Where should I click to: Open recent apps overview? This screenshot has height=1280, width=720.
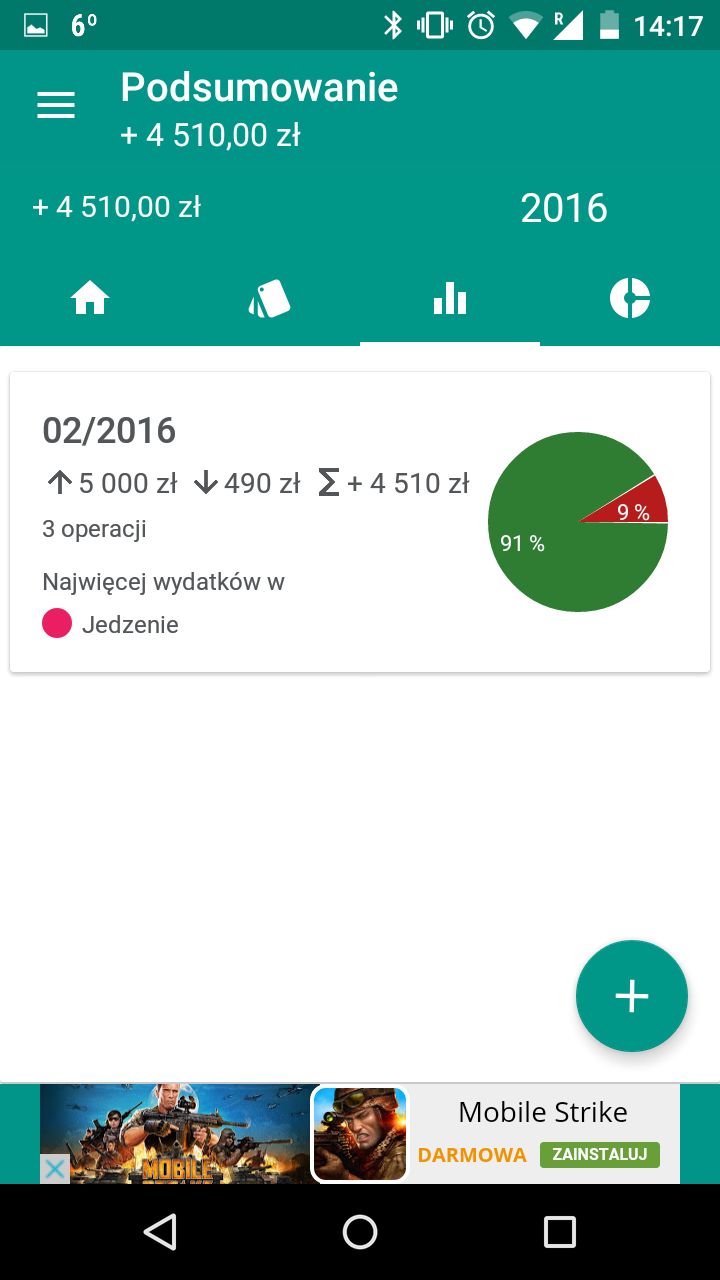click(x=560, y=1232)
